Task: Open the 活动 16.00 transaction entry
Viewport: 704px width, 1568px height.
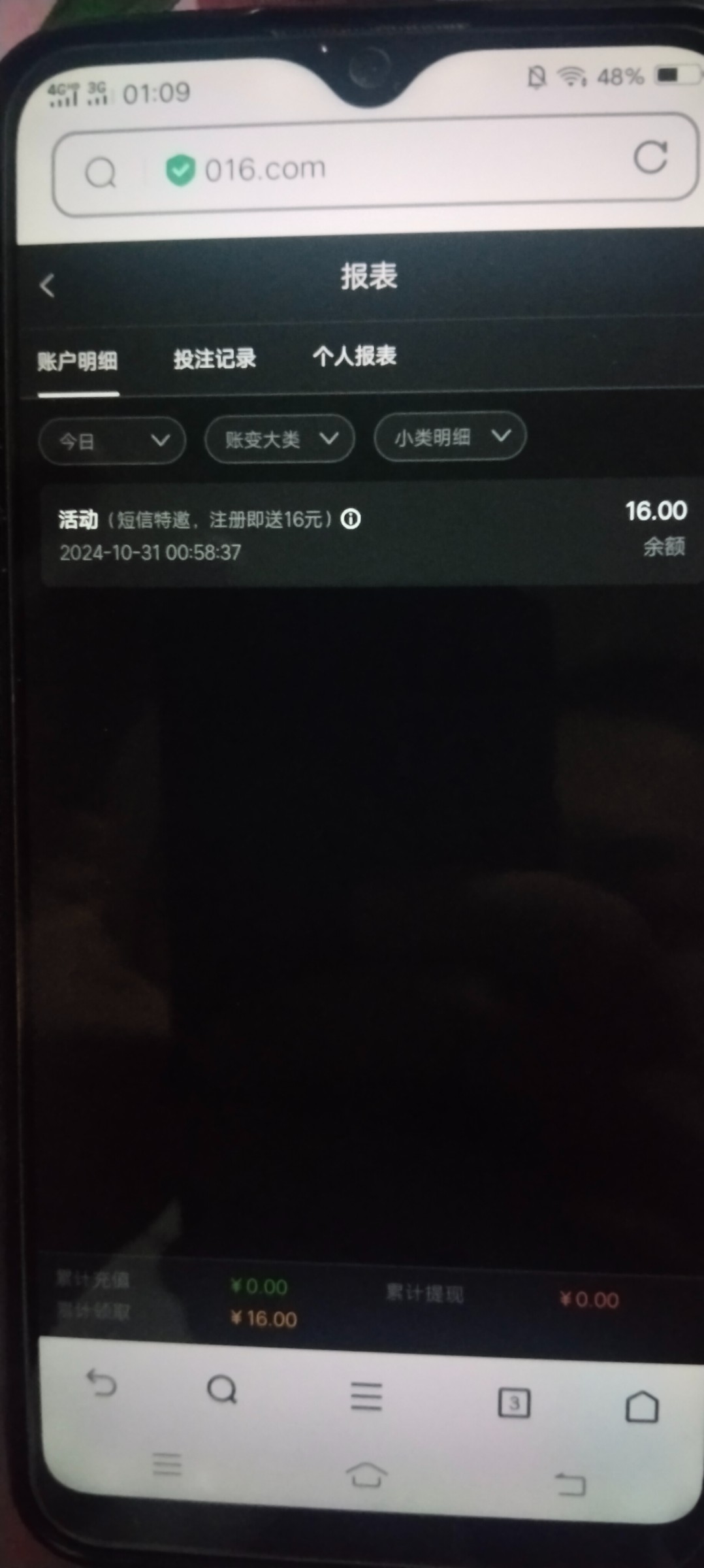Action: (x=372, y=532)
